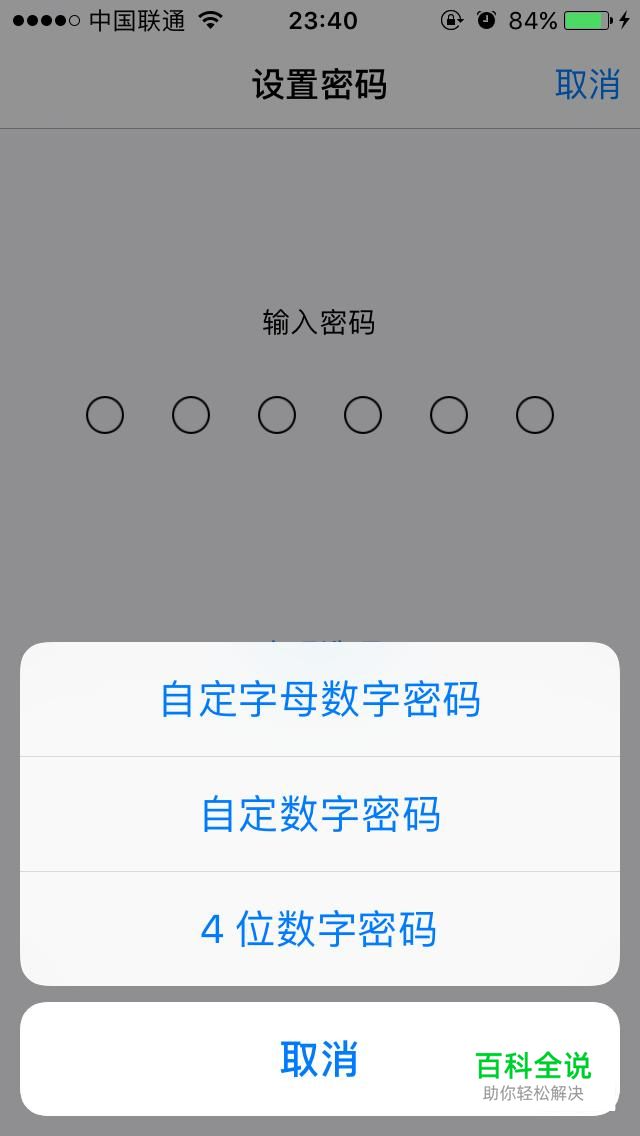This screenshot has height=1136, width=640.
Task: Tap 取消 in the top navigation bar
Action: 587,84
